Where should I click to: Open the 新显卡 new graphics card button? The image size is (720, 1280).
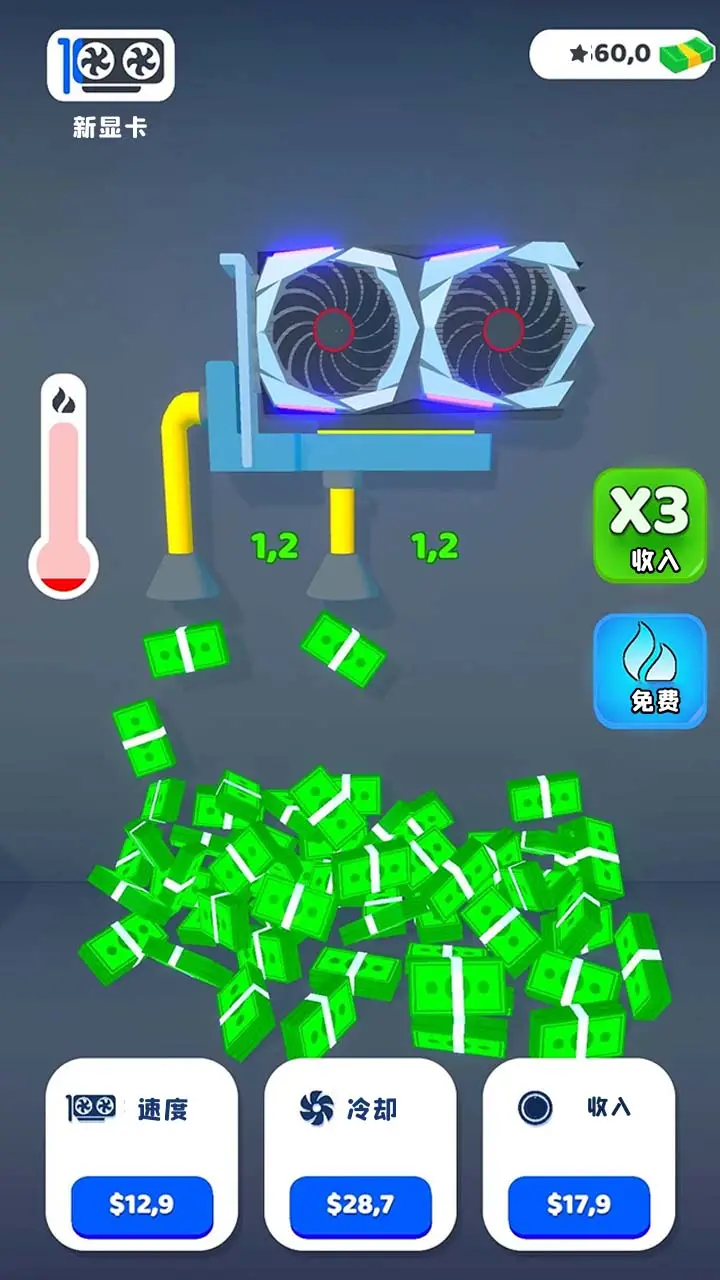tap(111, 66)
